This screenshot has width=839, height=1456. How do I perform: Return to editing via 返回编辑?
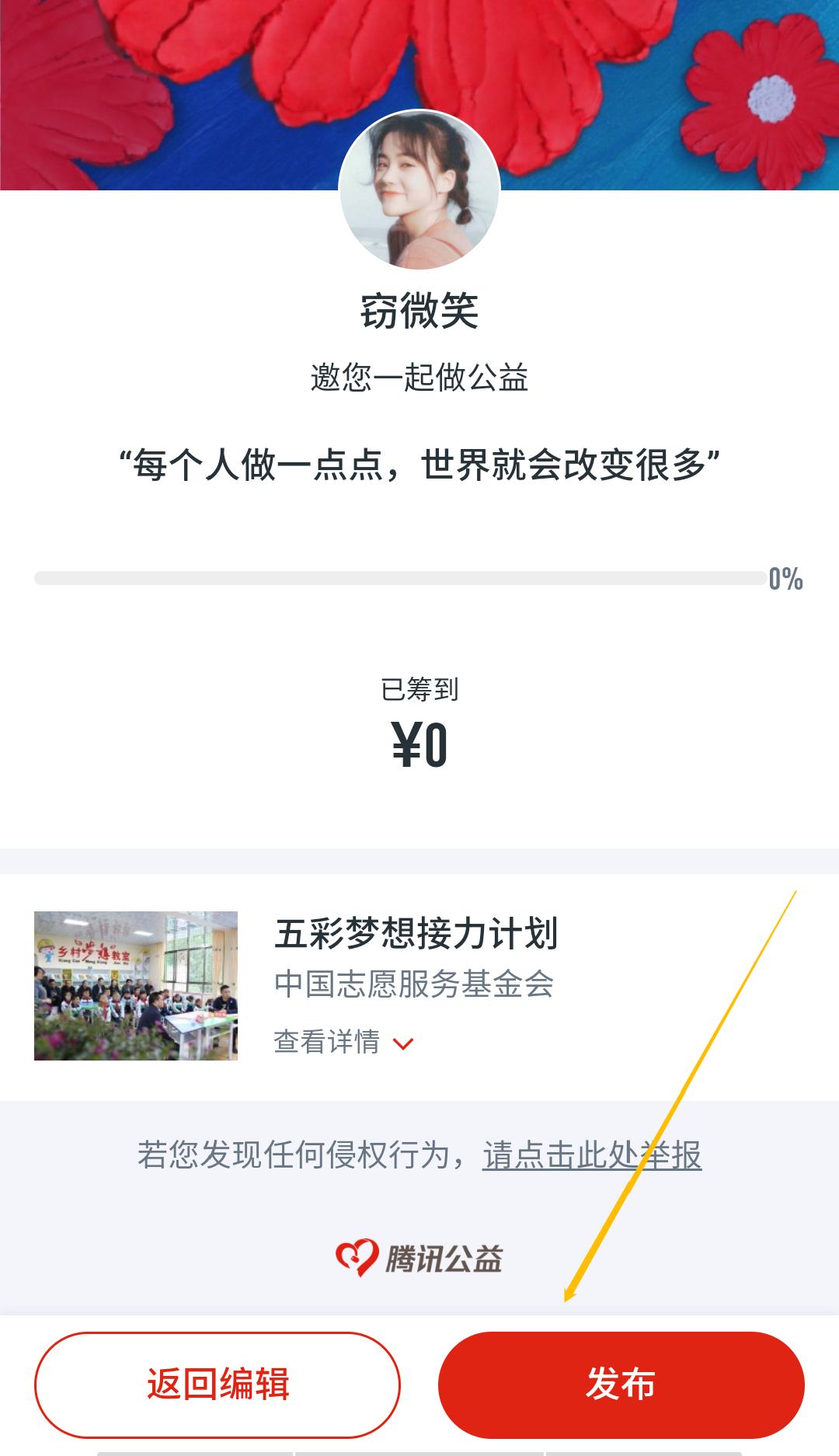[218, 1385]
